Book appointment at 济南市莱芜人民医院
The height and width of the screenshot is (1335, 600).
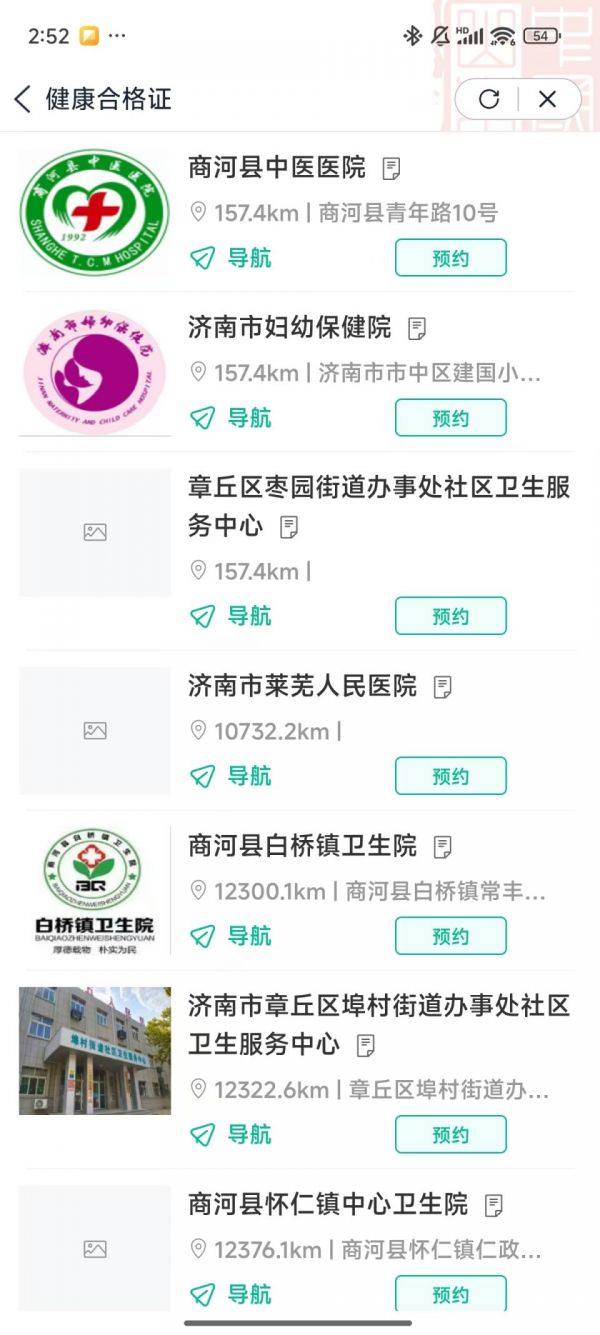450,776
